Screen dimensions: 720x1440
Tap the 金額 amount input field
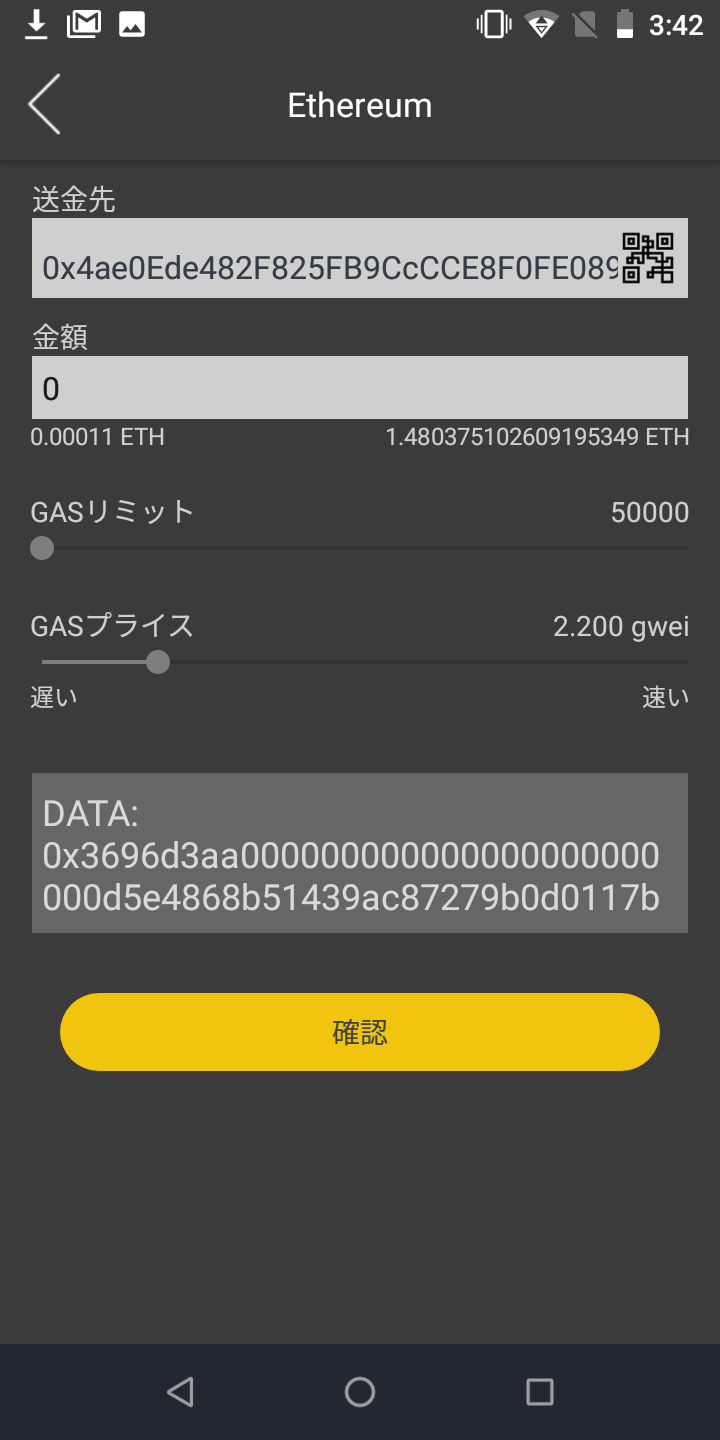point(360,386)
